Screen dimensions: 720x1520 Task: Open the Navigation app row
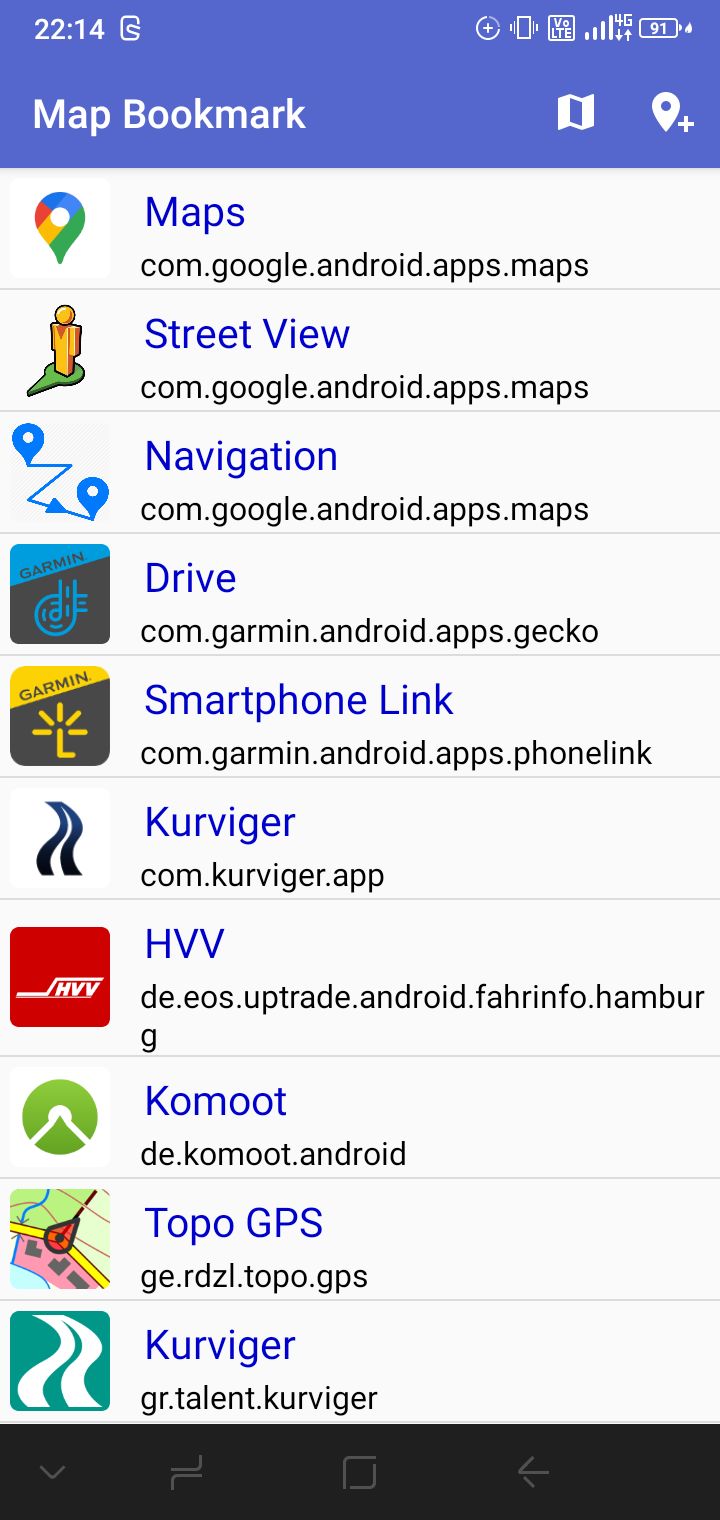(x=360, y=474)
